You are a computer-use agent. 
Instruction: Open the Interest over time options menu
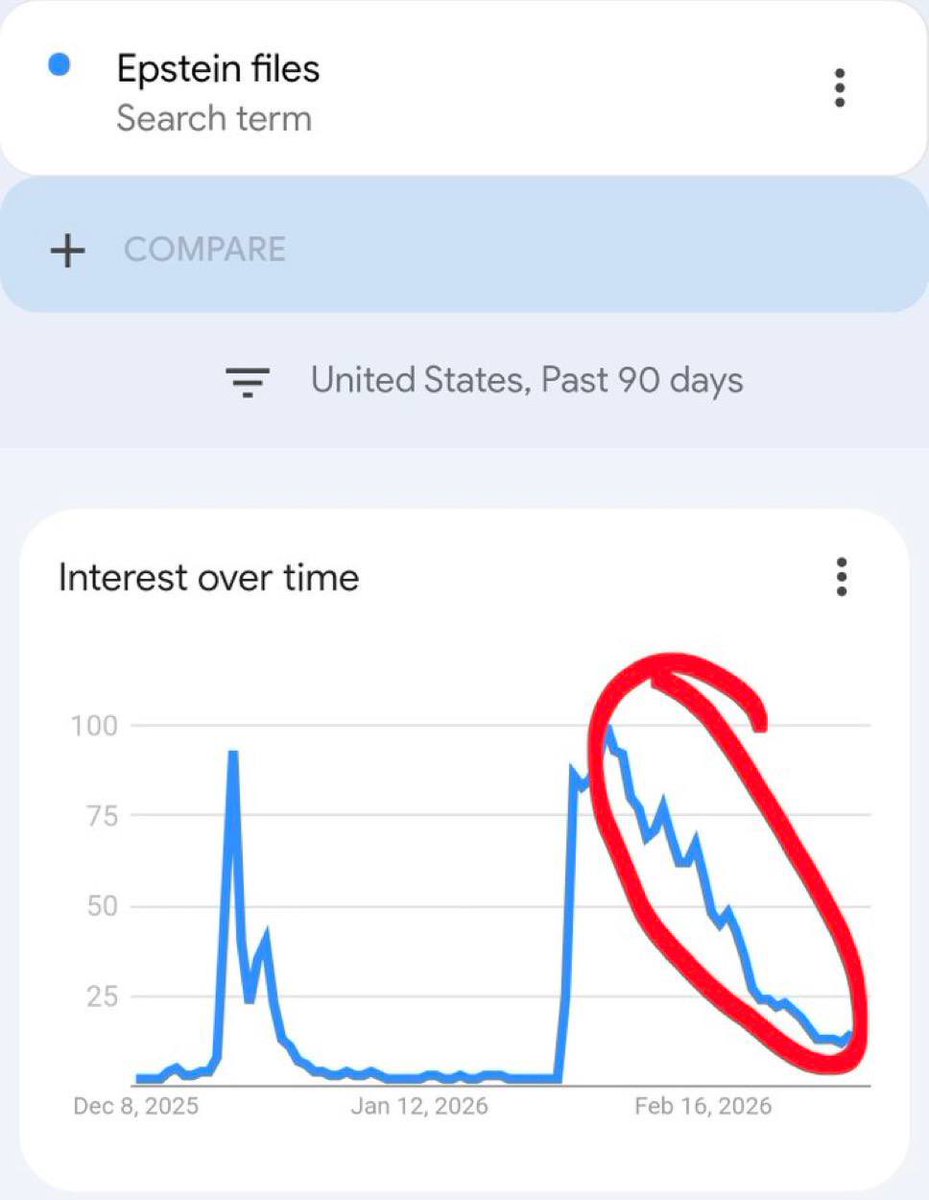pos(841,577)
